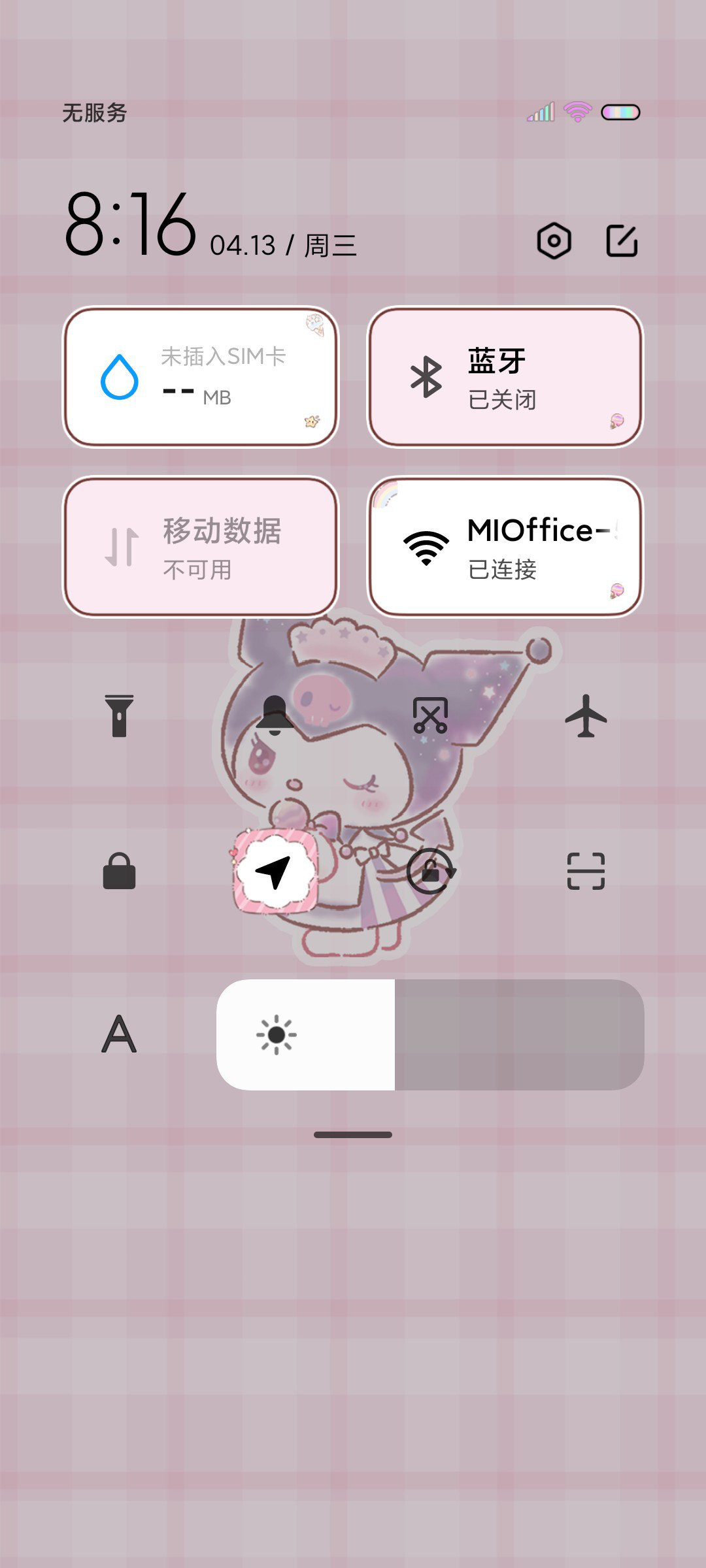Screen dimensions: 706x1568
Task: Disable the location arrow toggle
Action: 275,871
